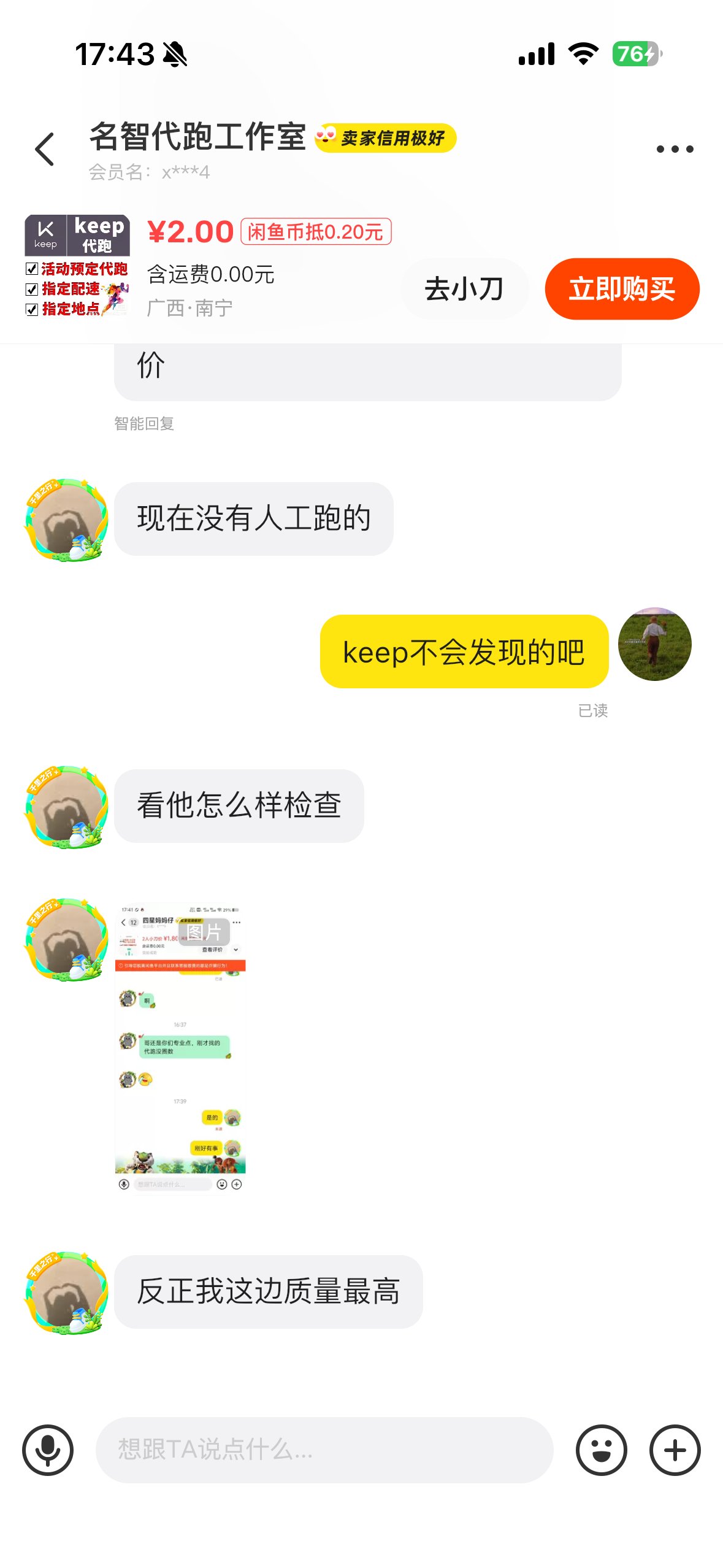
Task: Open the emoji picker
Action: tap(601, 1450)
